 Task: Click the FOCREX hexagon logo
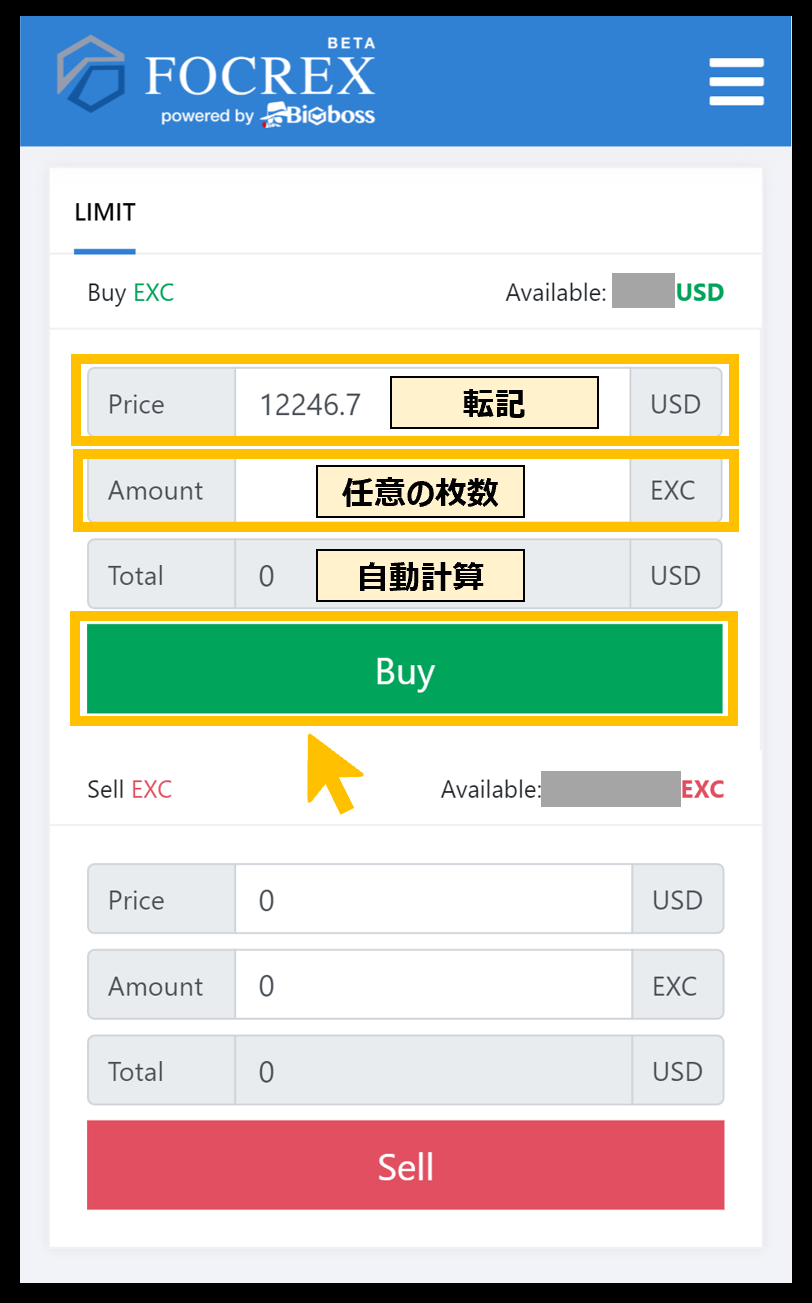89,75
